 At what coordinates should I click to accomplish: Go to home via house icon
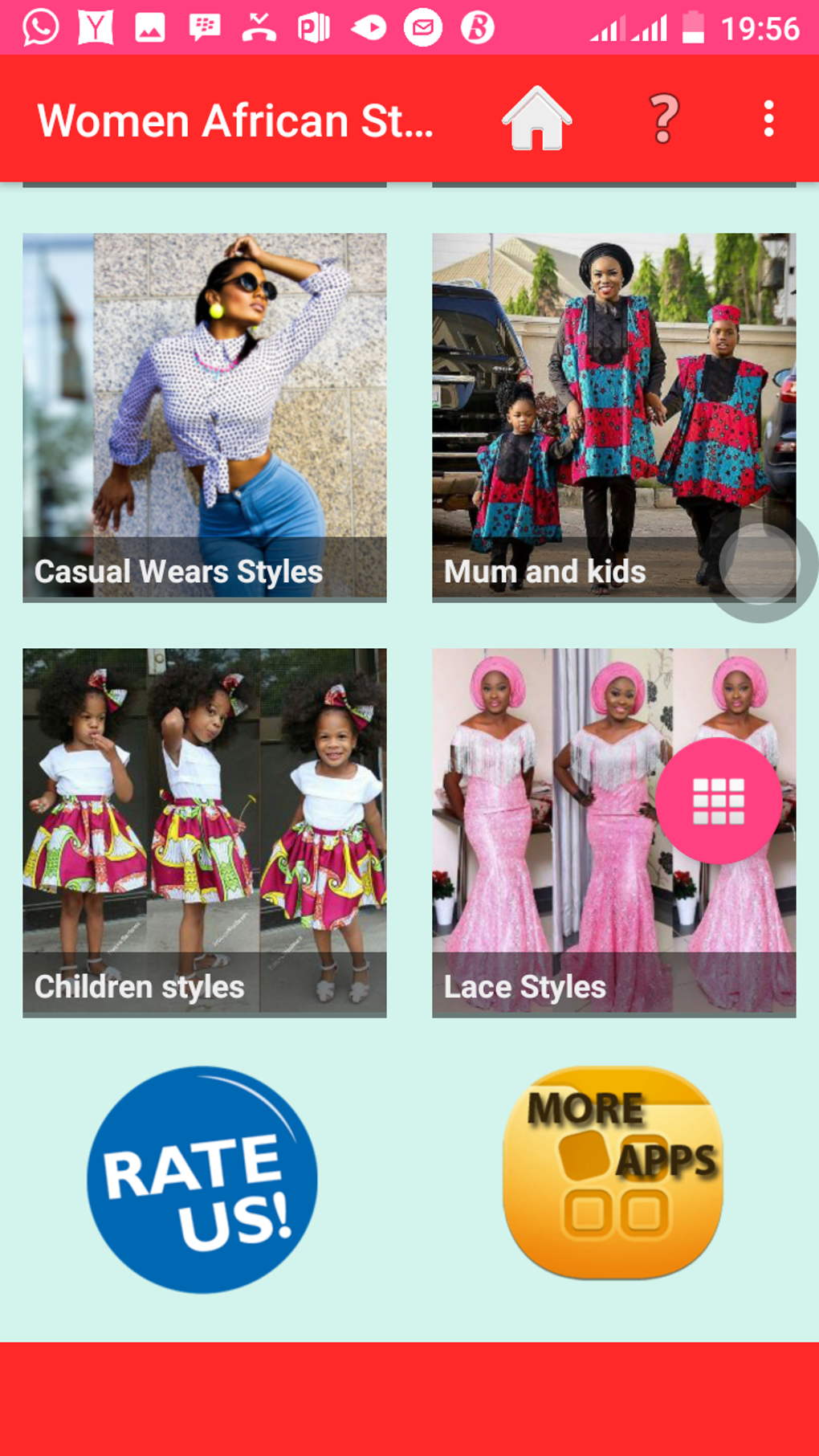pyautogui.click(x=536, y=119)
